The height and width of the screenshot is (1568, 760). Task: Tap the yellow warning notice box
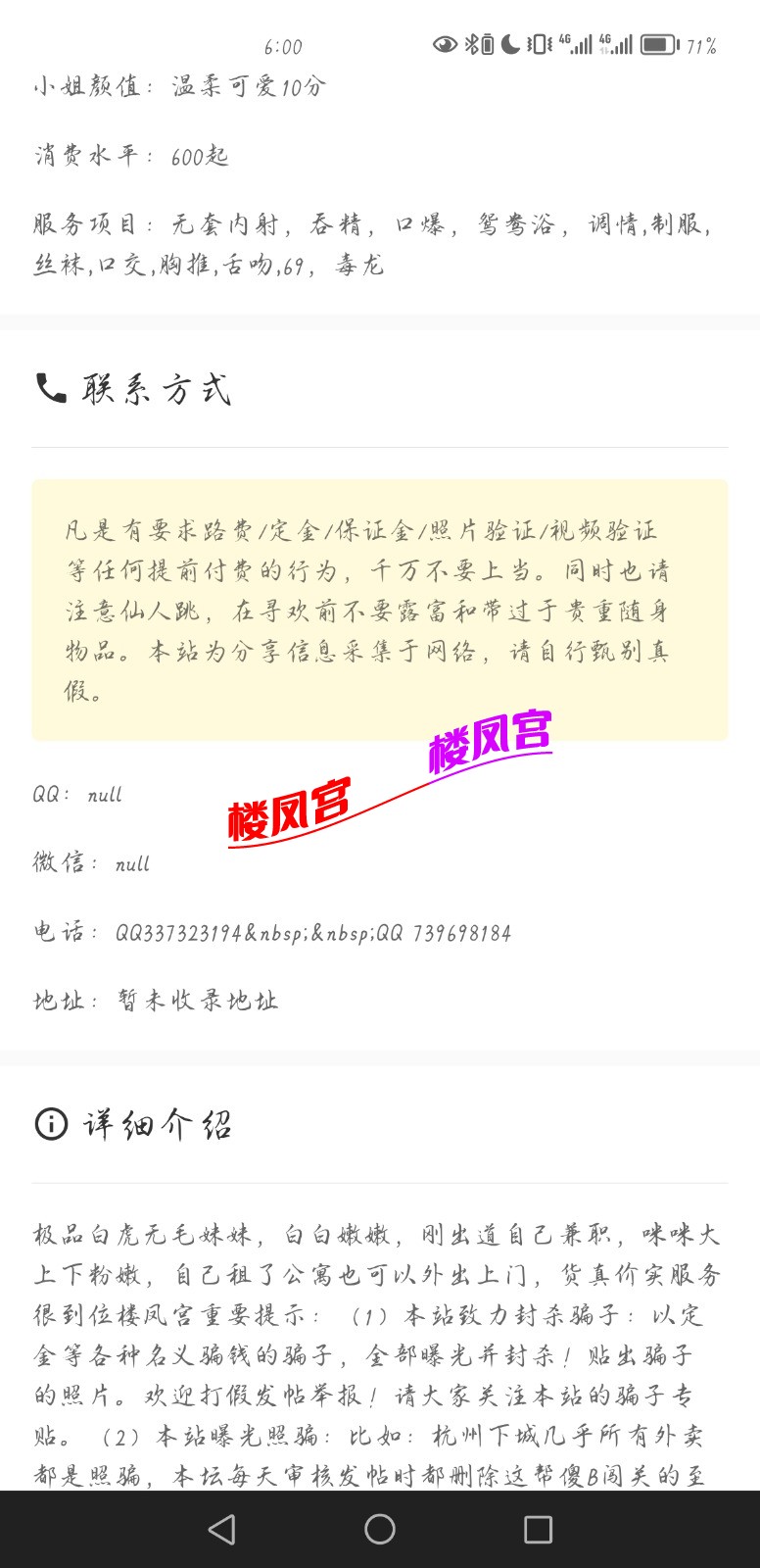[380, 610]
